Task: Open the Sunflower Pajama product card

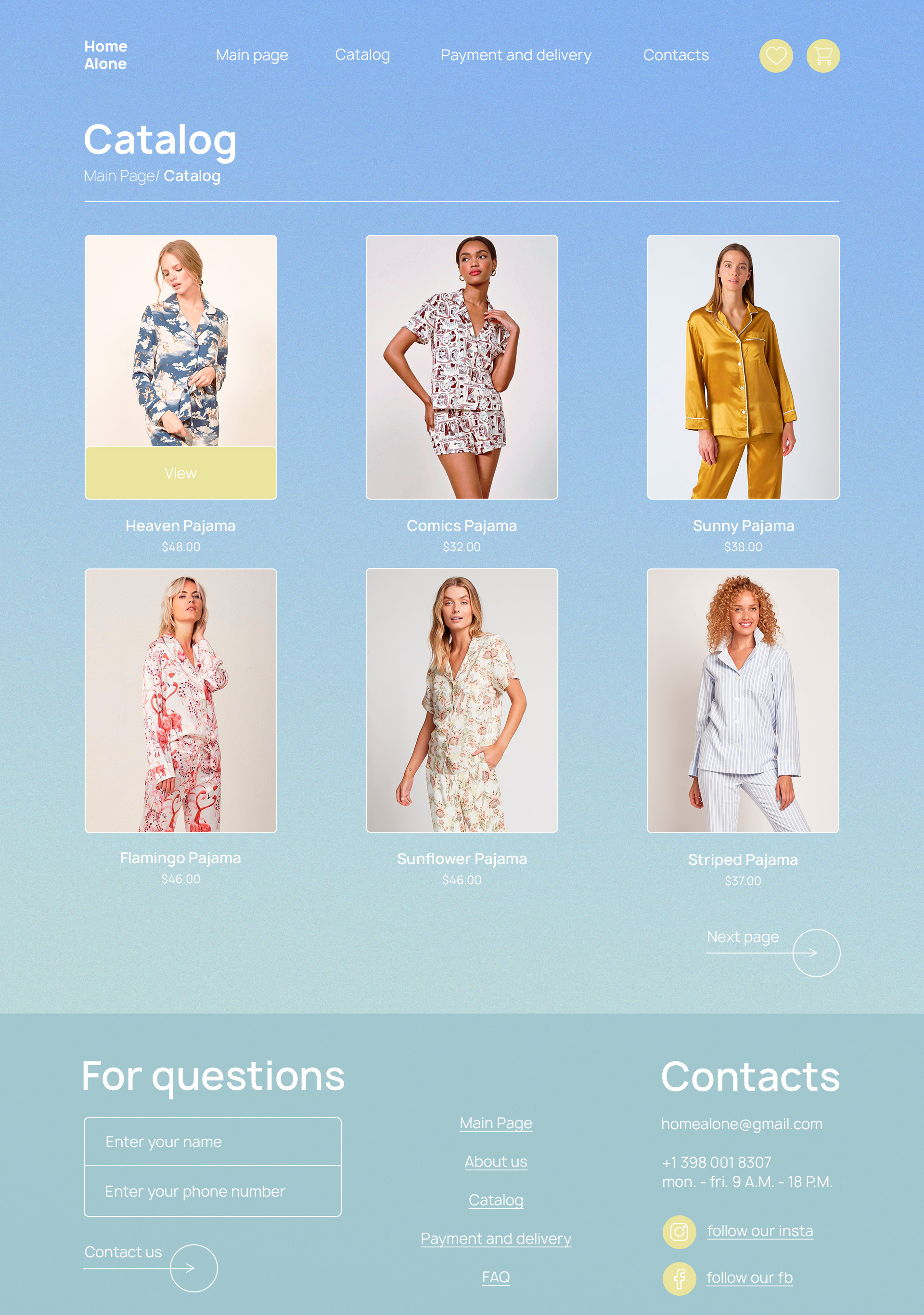Action: click(x=462, y=700)
